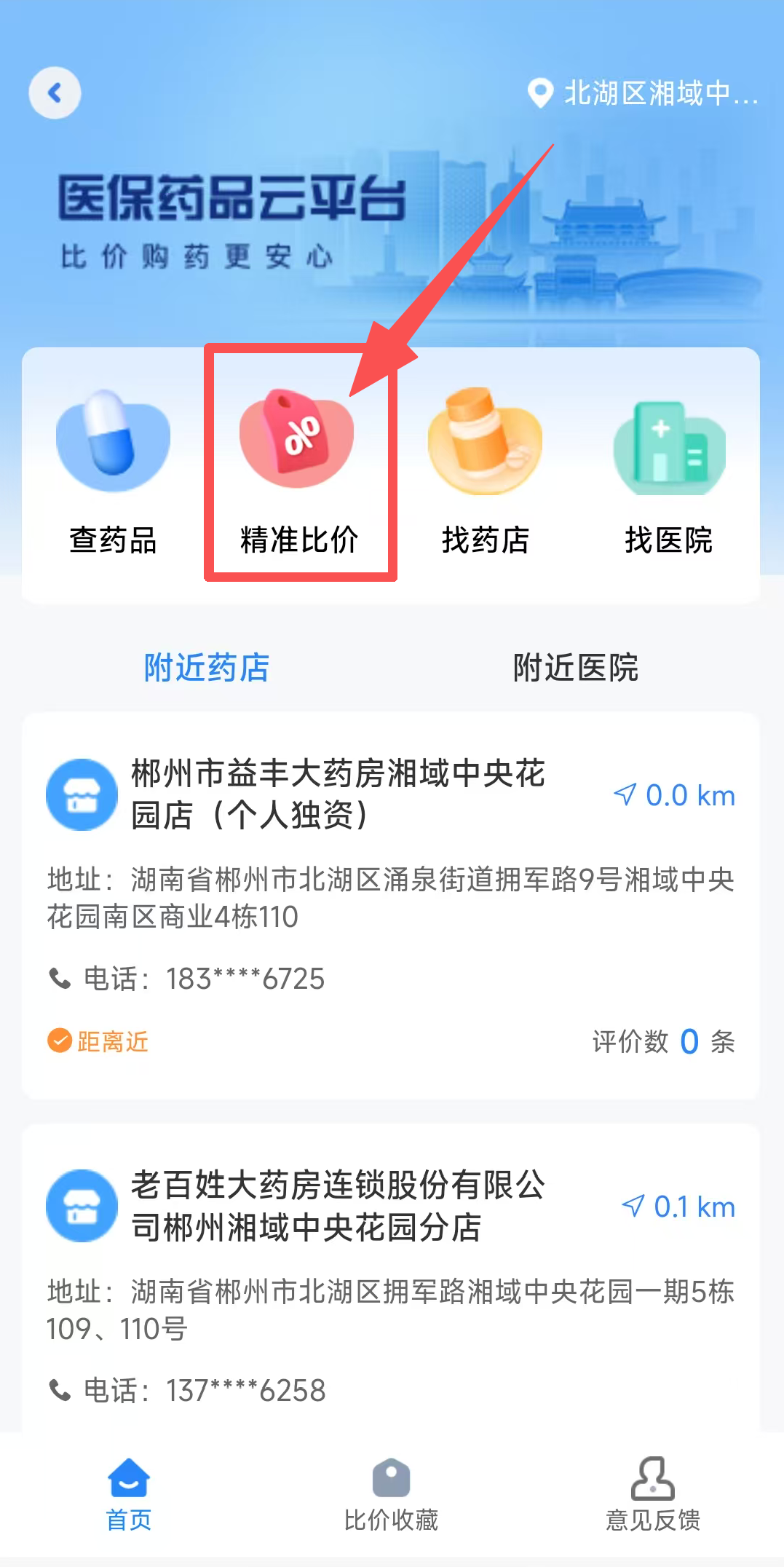Tap the navigation arrow beside 0.0 km

625,795
